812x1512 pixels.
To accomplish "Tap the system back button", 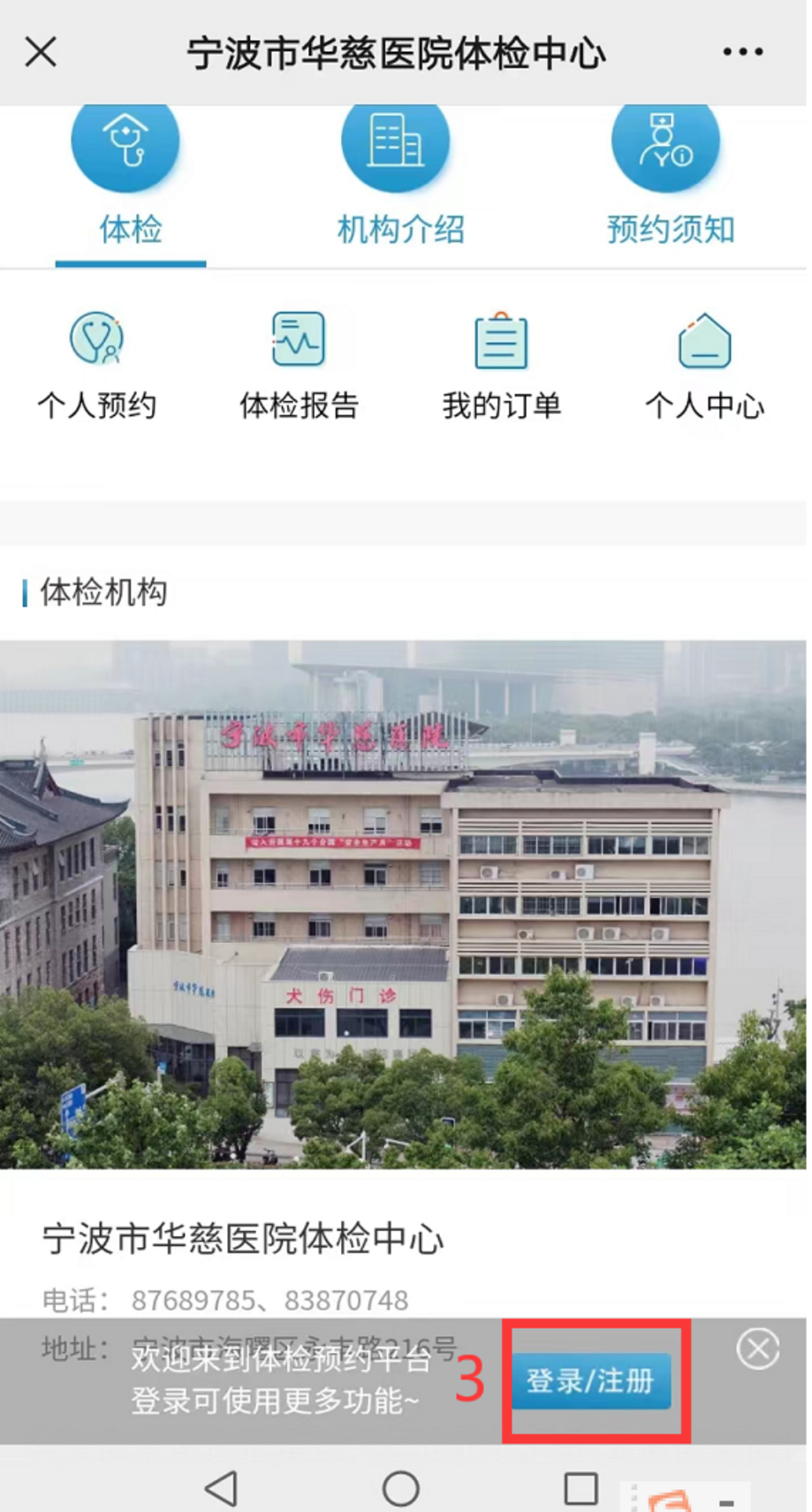I will (x=221, y=1488).
